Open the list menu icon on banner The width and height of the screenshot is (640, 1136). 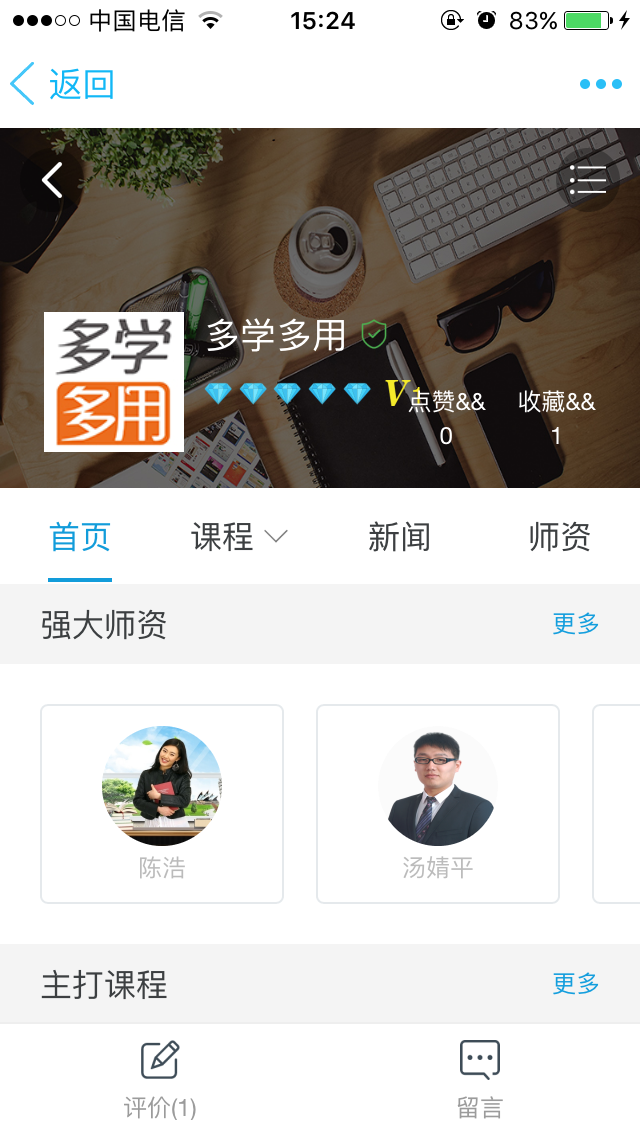[588, 180]
